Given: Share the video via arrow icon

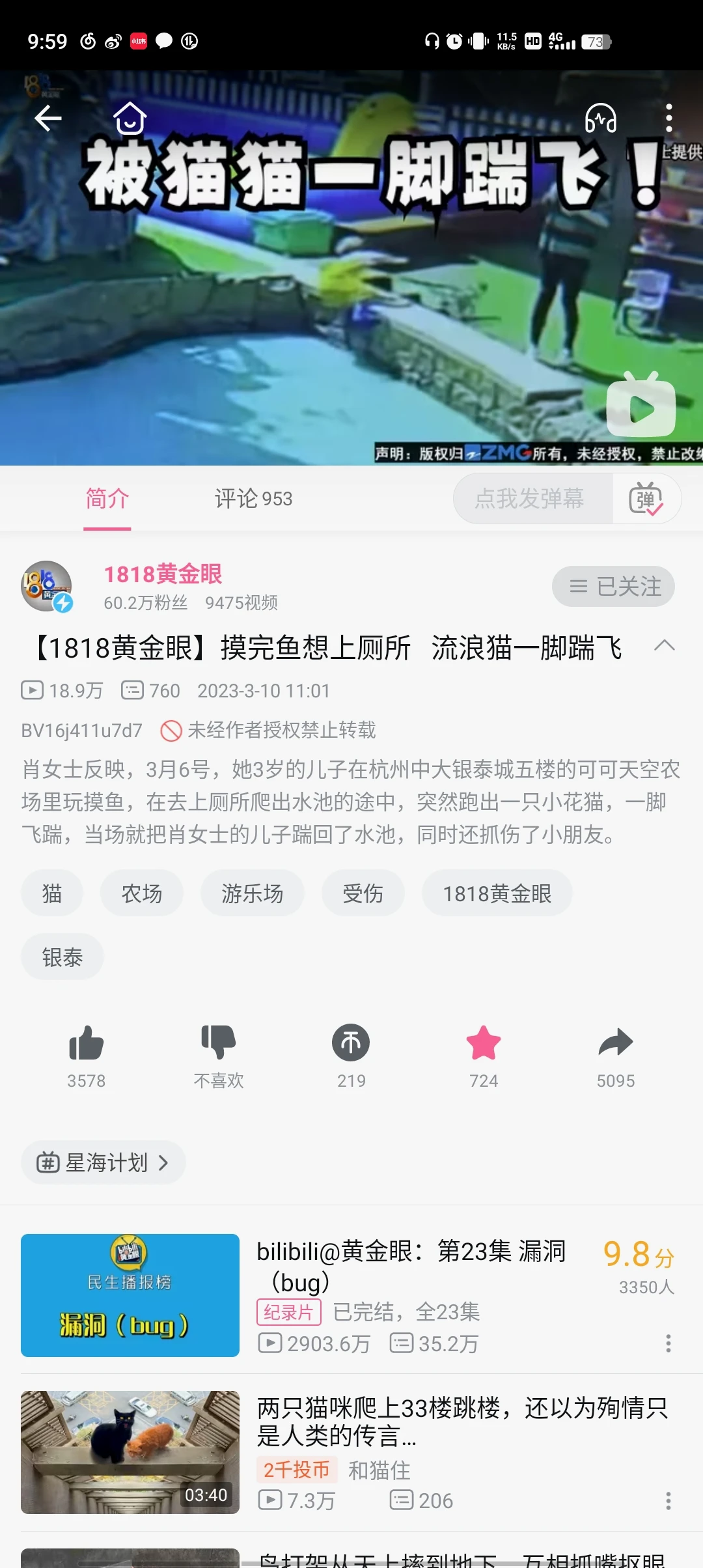Looking at the screenshot, I should click(x=615, y=1044).
